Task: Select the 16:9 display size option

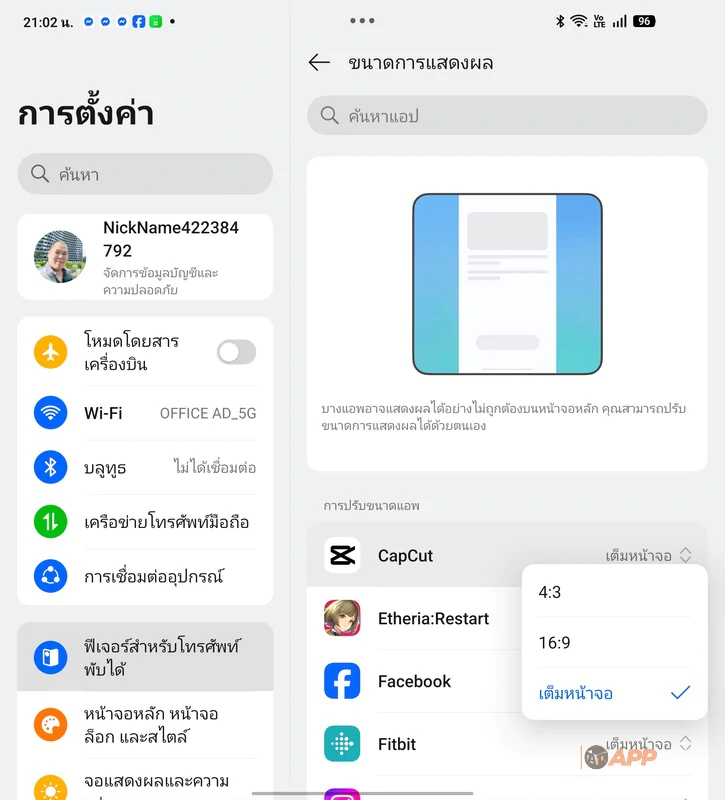Action: tap(607, 643)
